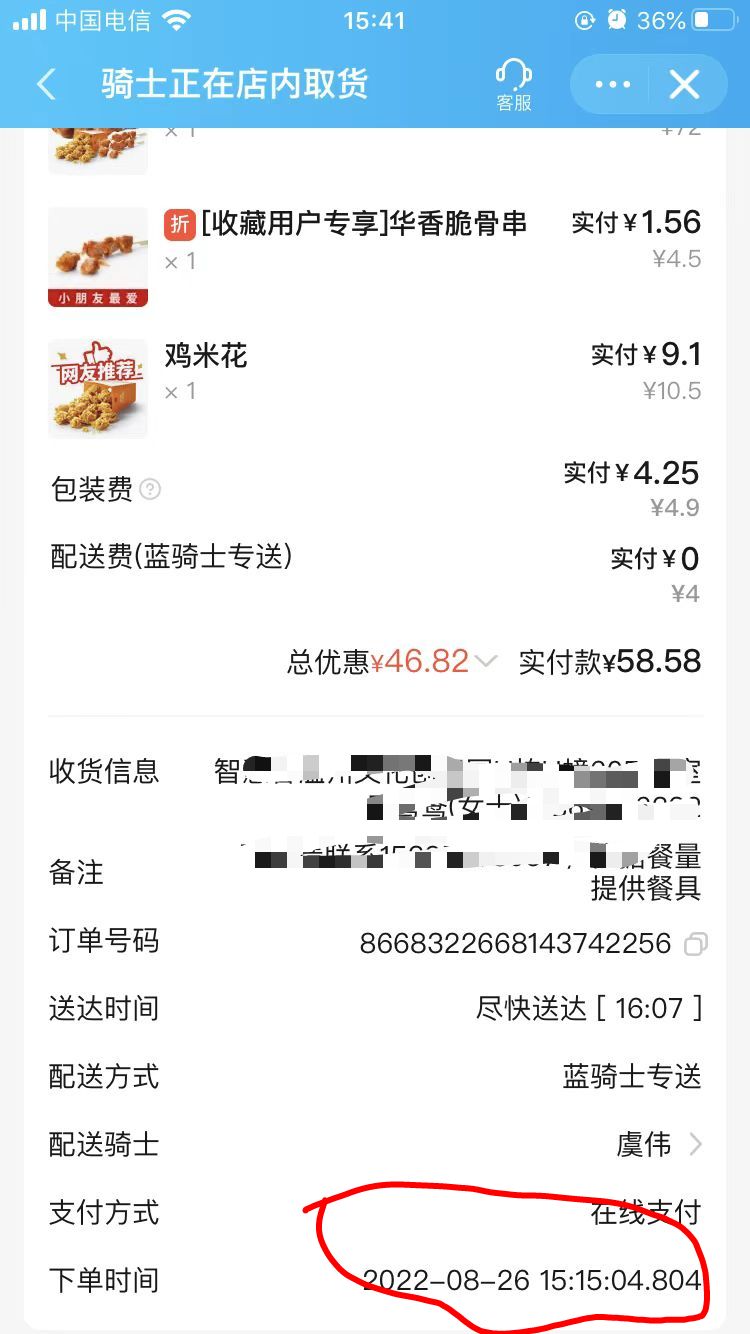Close the mini program
Viewport: 750px width, 1334px height.
685,84
